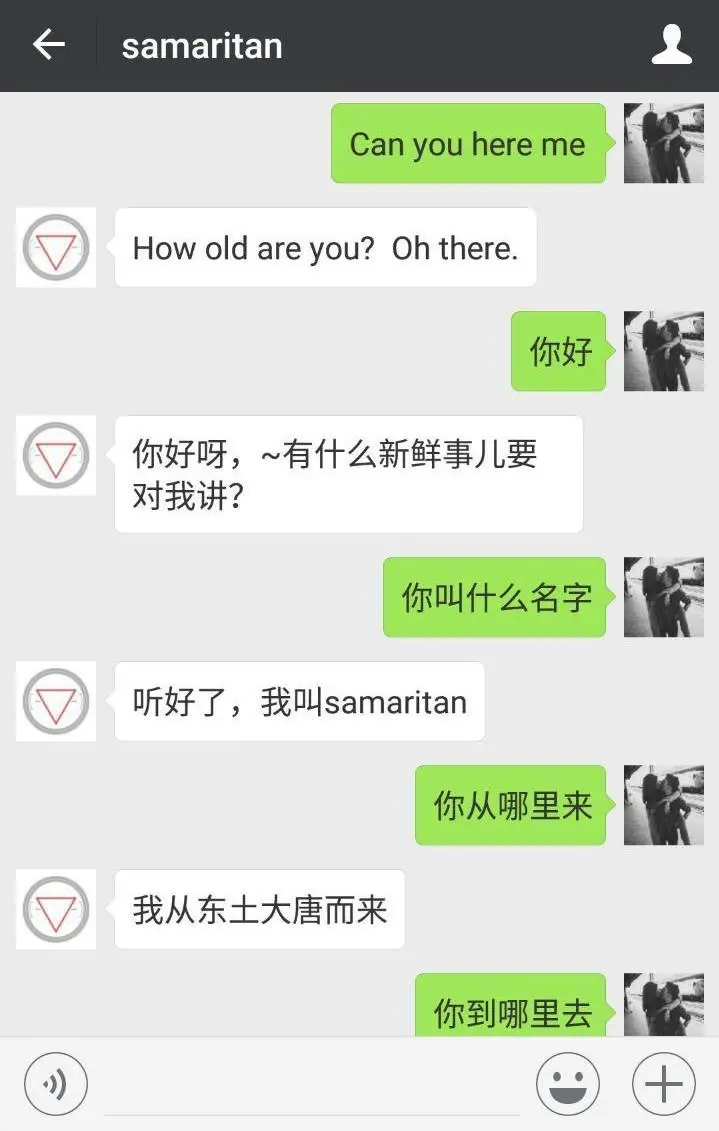719x1131 pixels.
Task: Open my avatar beside "你叫什么名字"
Action: coord(663,597)
